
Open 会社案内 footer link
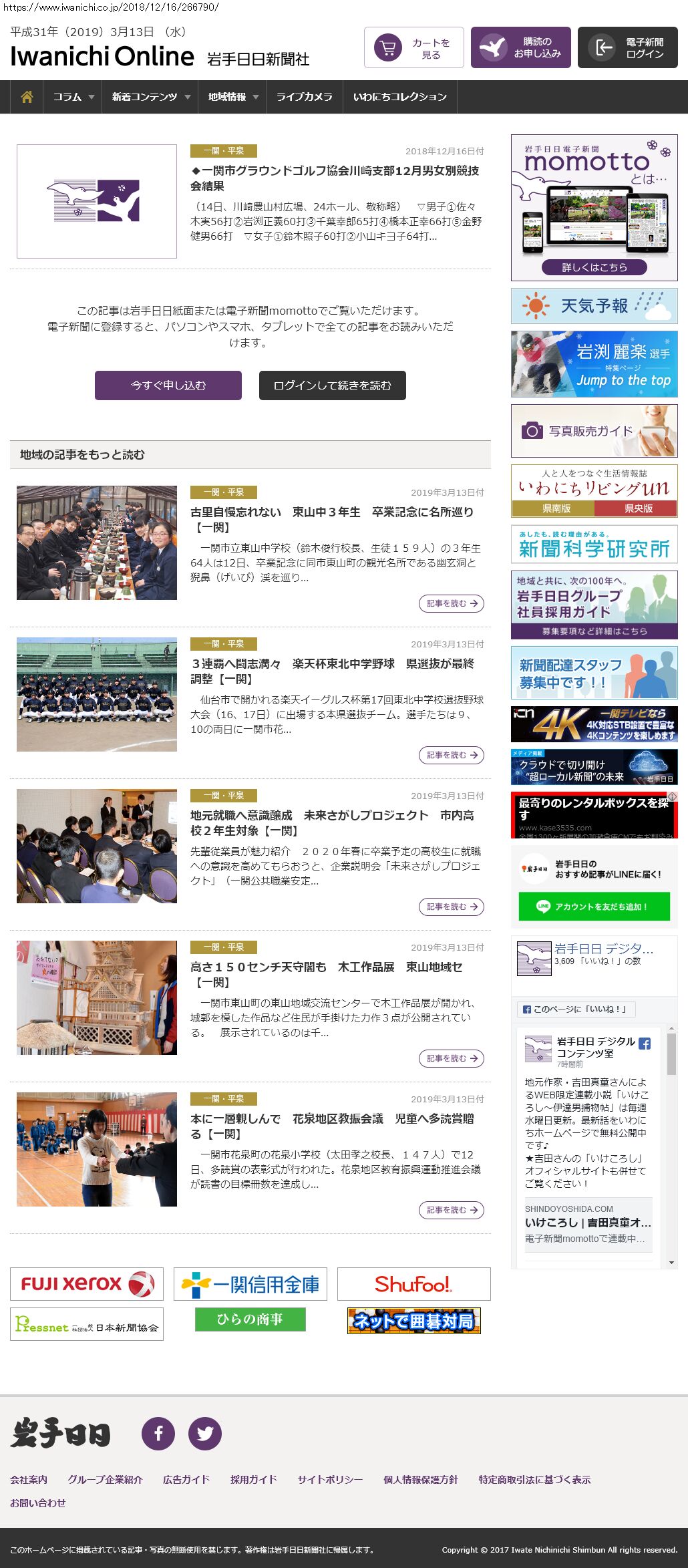(x=29, y=1479)
